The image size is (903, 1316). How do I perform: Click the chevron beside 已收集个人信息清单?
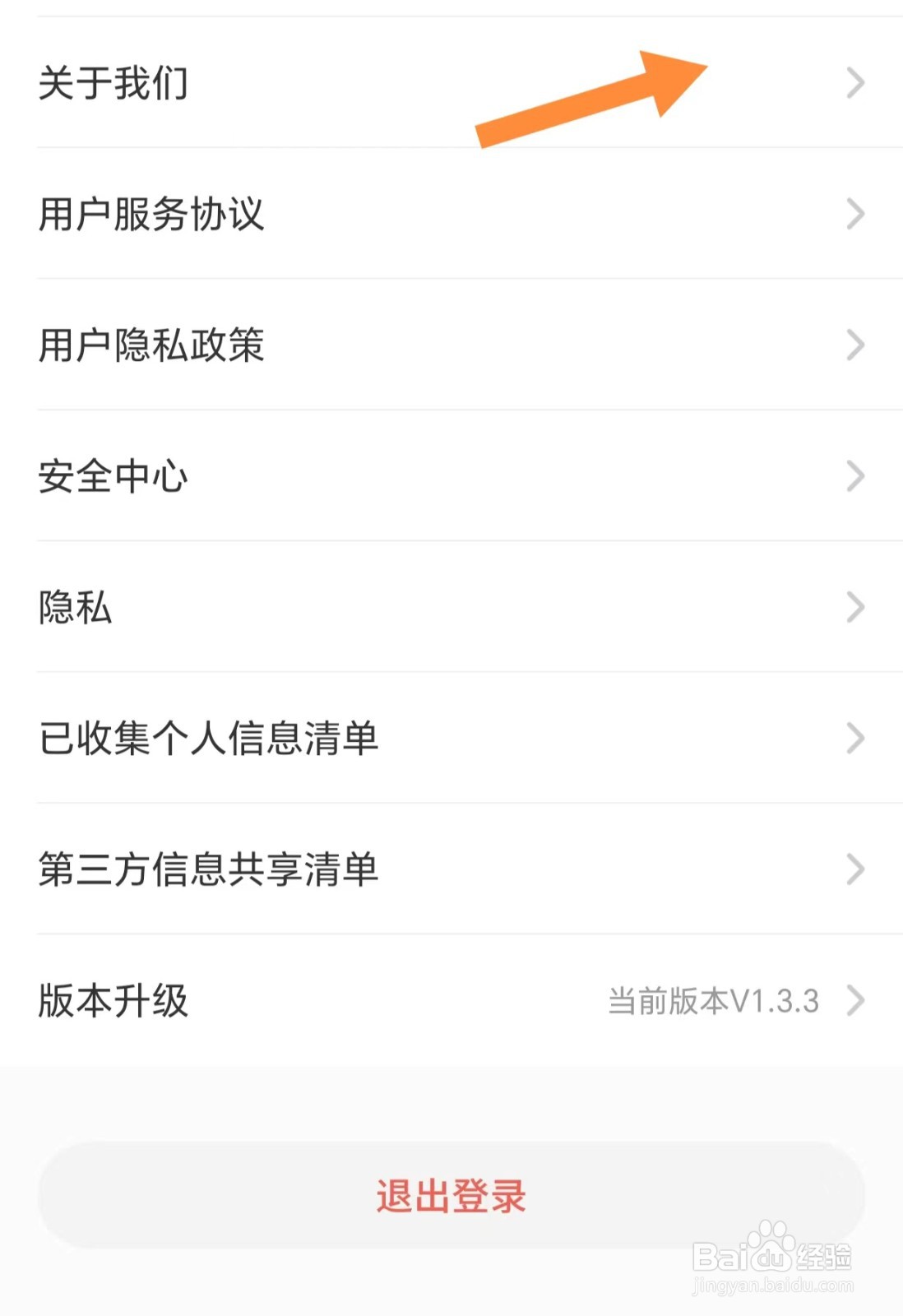[855, 739]
